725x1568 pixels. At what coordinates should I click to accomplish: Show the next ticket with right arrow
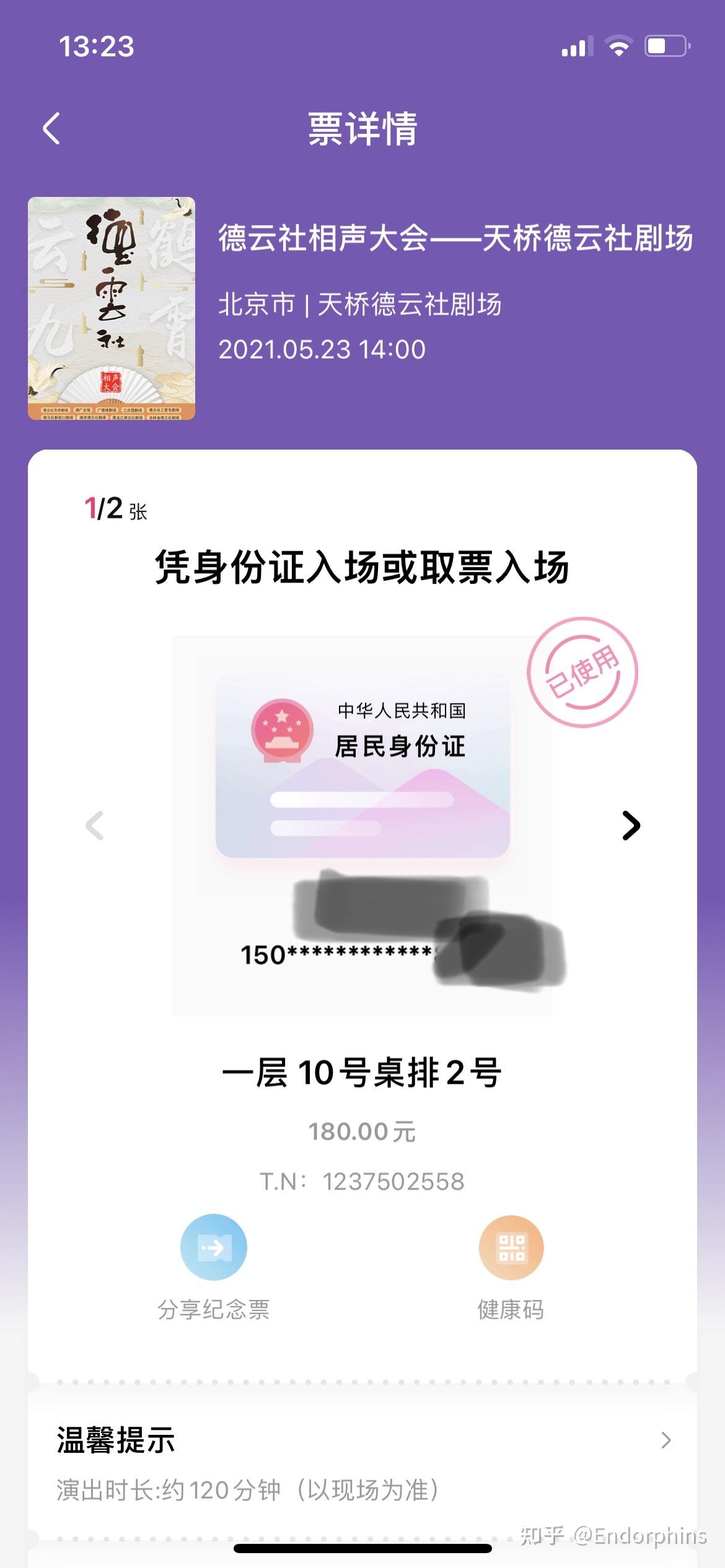point(631,825)
